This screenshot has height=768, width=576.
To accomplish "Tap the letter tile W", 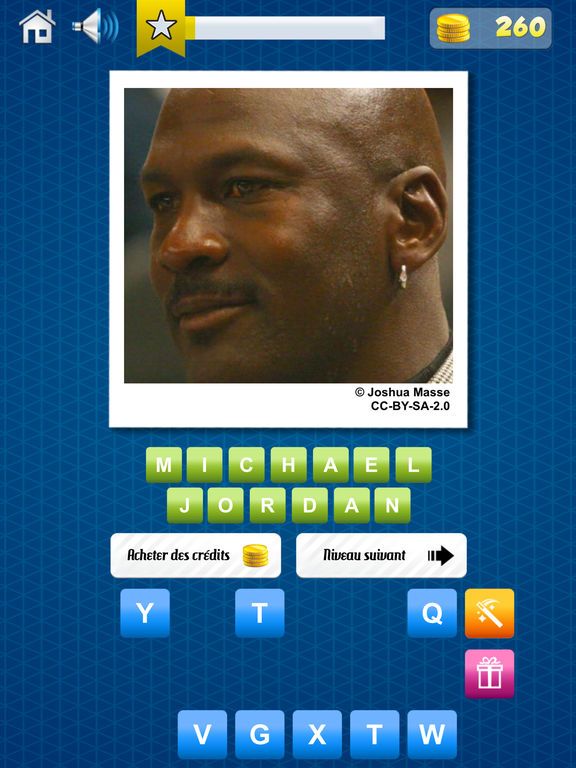I will click(x=432, y=734).
